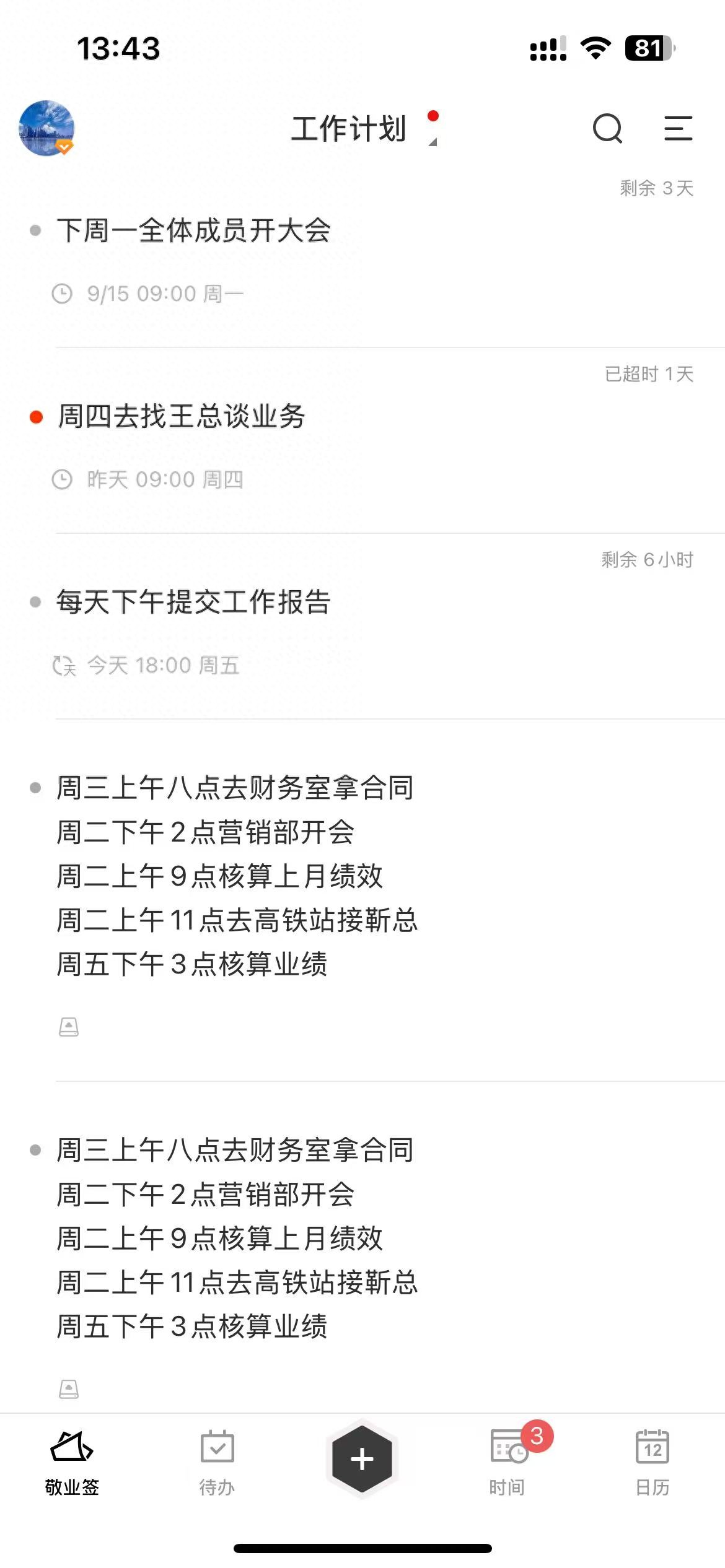The image size is (725, 1568).
Task: Select the 敬业签 tab
Action: tap(72, 1461)
